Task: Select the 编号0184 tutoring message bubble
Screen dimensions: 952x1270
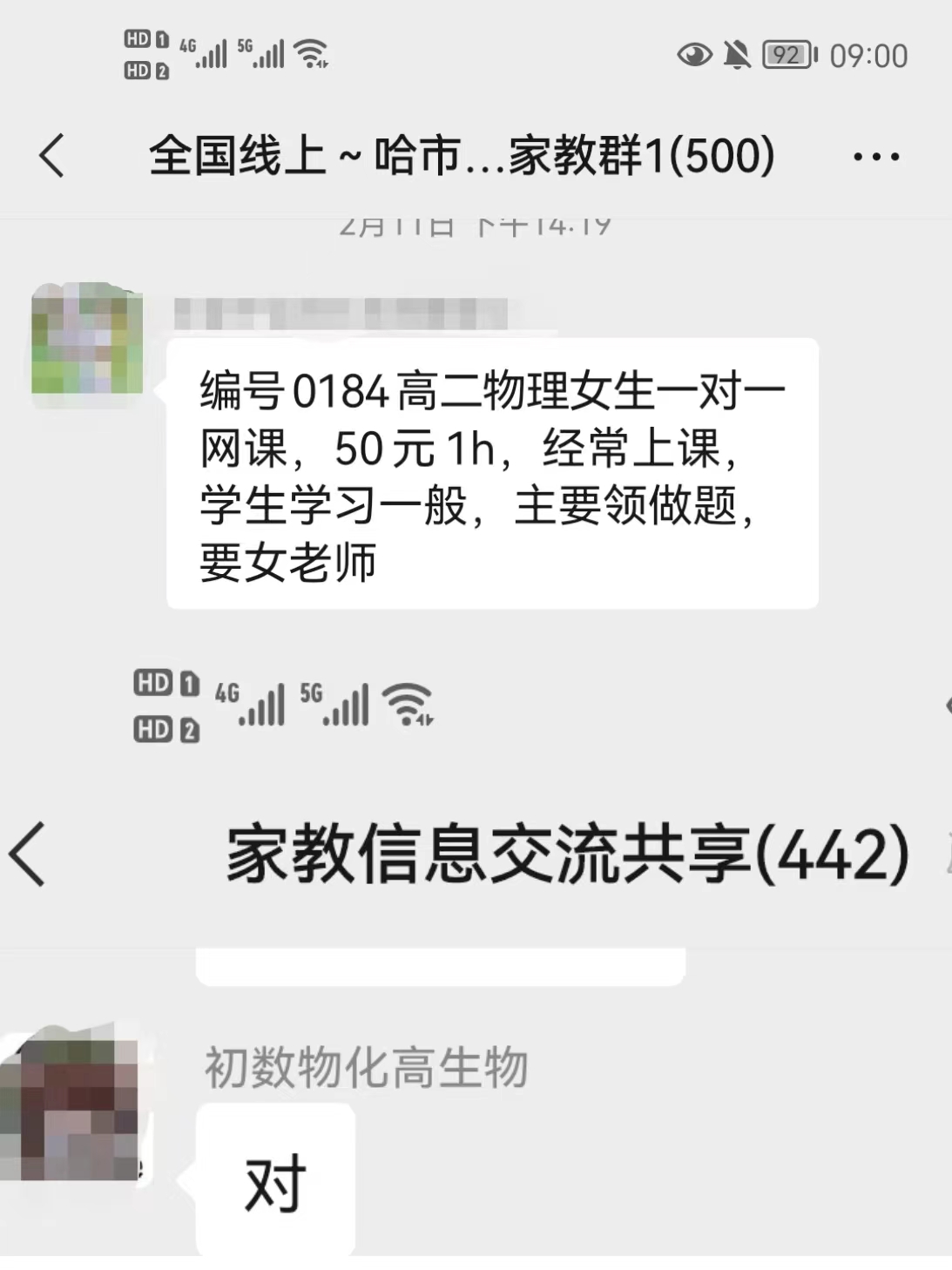Action: point(488,475)
